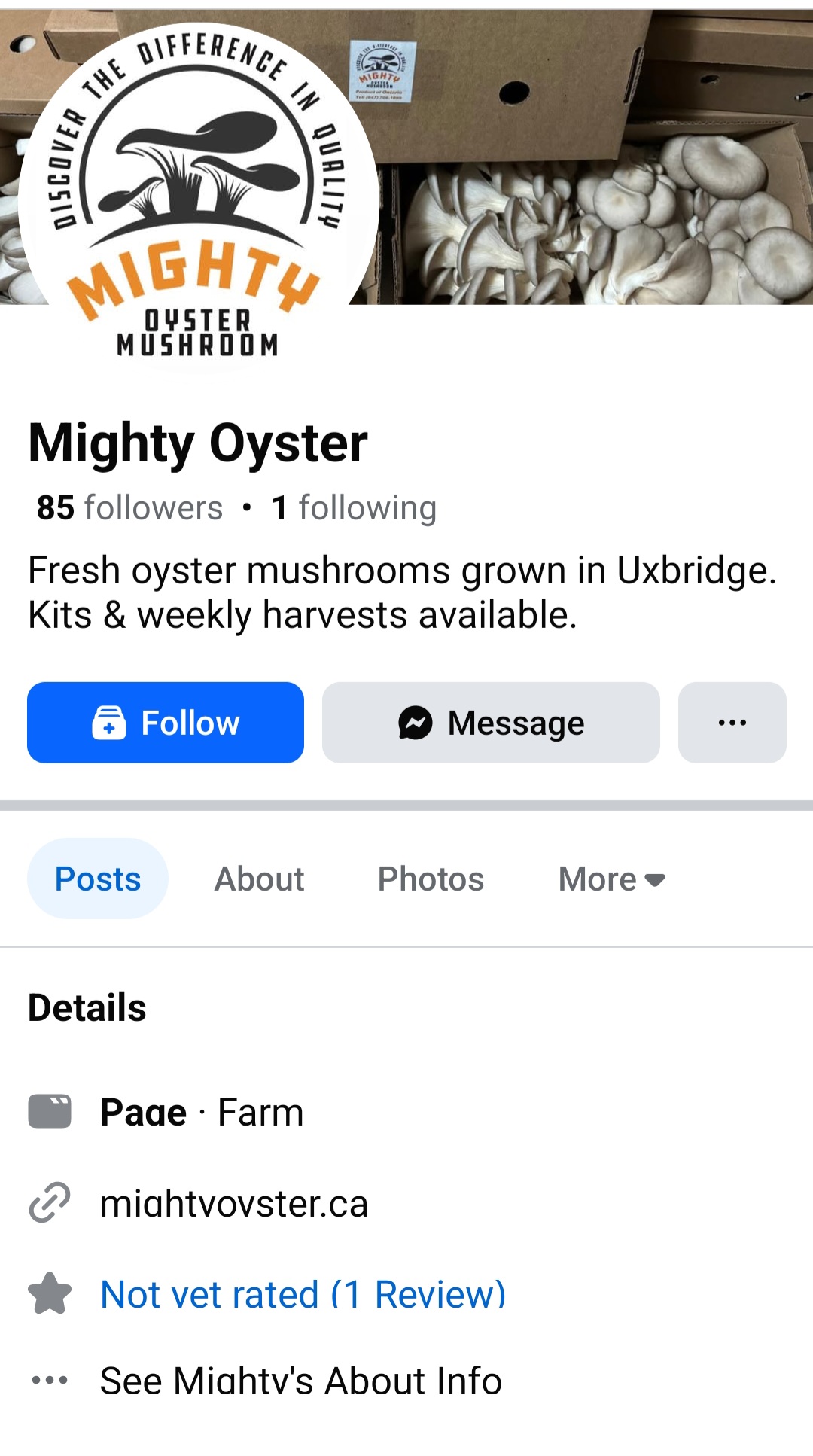Switch to the Photos tab
Screen dimensions: 813x1456
(x=431, y=879)
